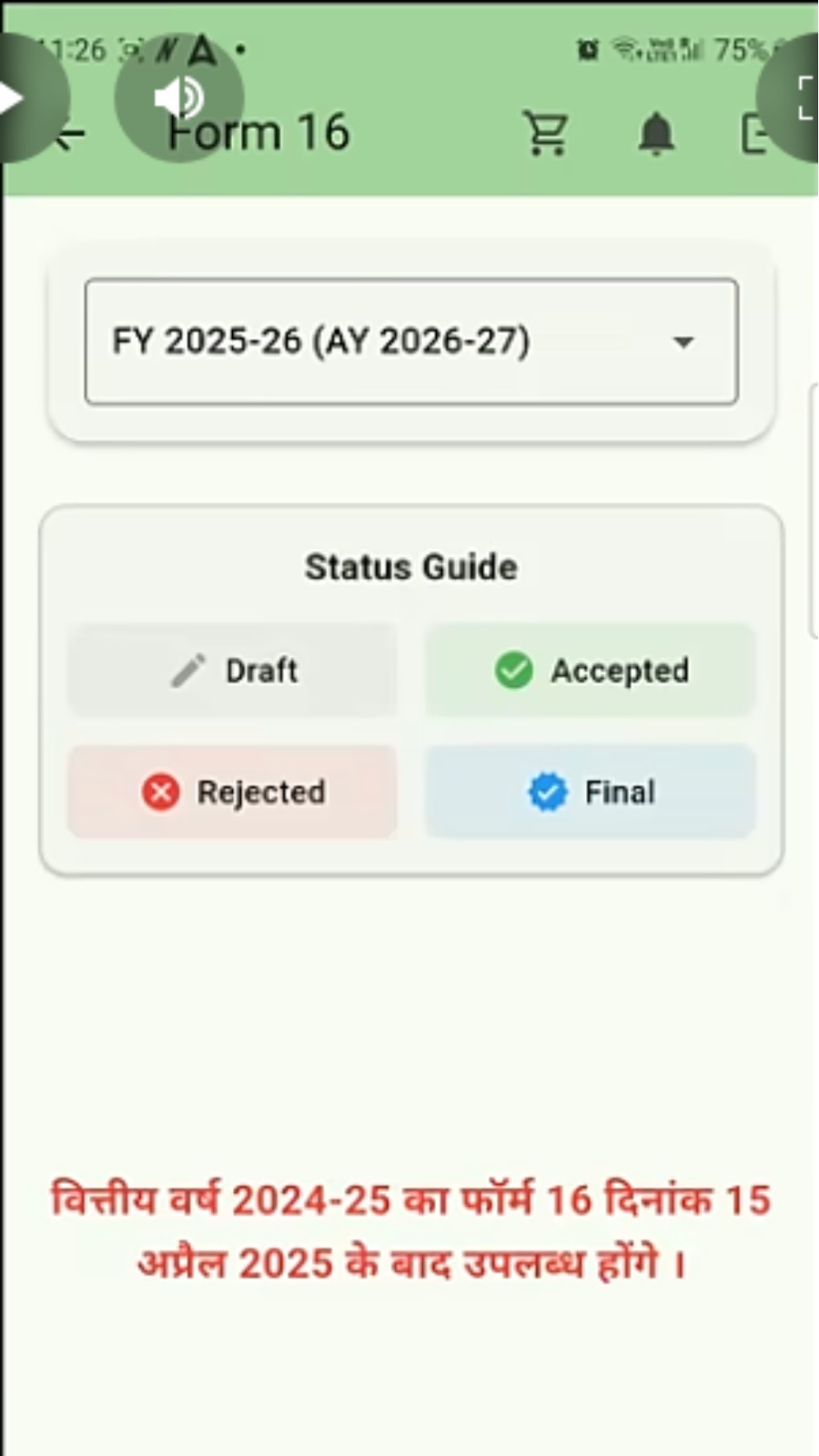
Task: Enter fullscreen mode
Action: [x=794, y=97]
